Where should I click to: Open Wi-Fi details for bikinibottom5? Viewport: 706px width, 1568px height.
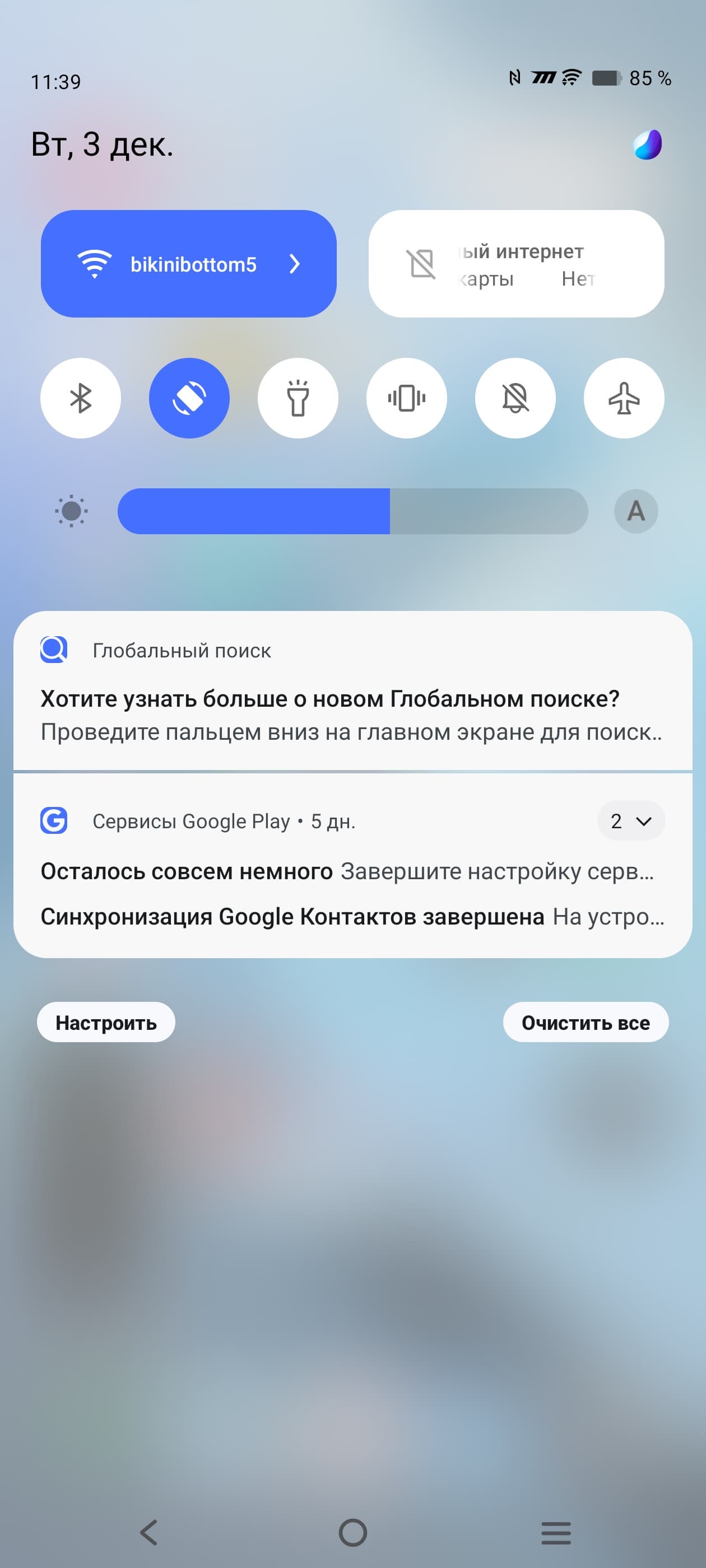tap(294, 264)
